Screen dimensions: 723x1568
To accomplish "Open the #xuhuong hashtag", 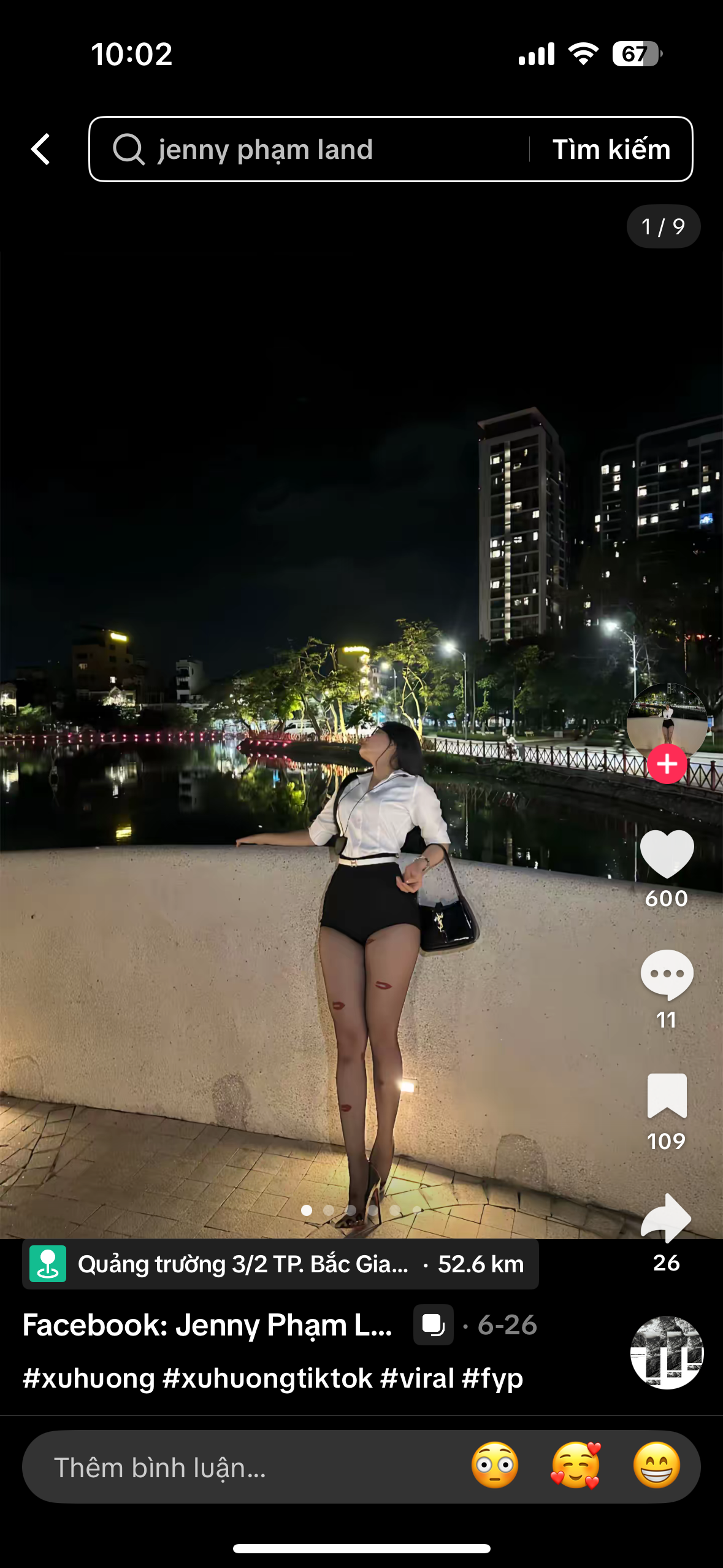I will pos(88,1378).
